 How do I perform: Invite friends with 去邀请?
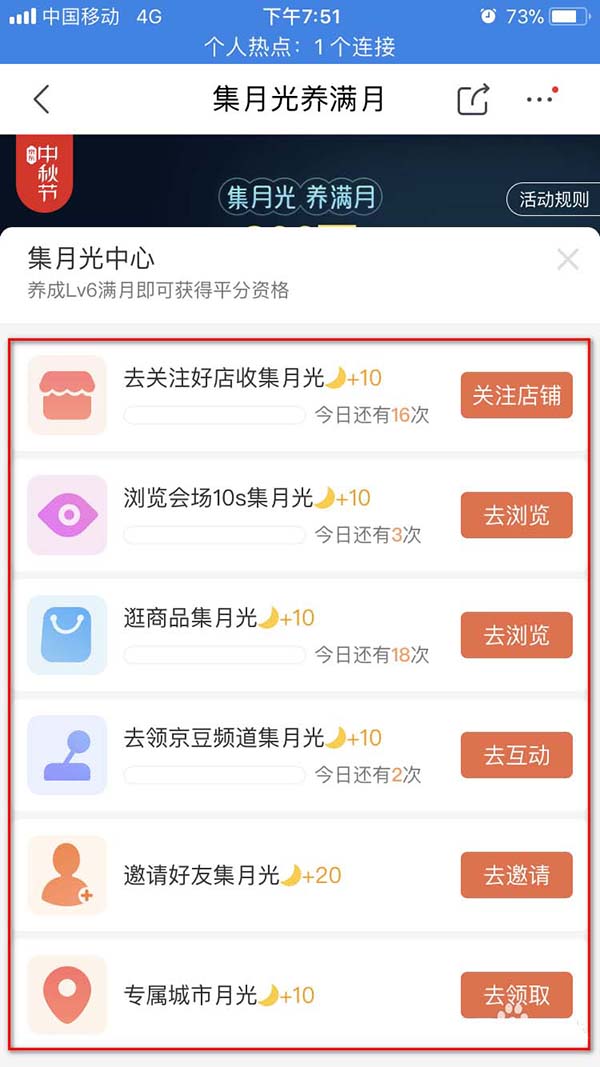516,876
